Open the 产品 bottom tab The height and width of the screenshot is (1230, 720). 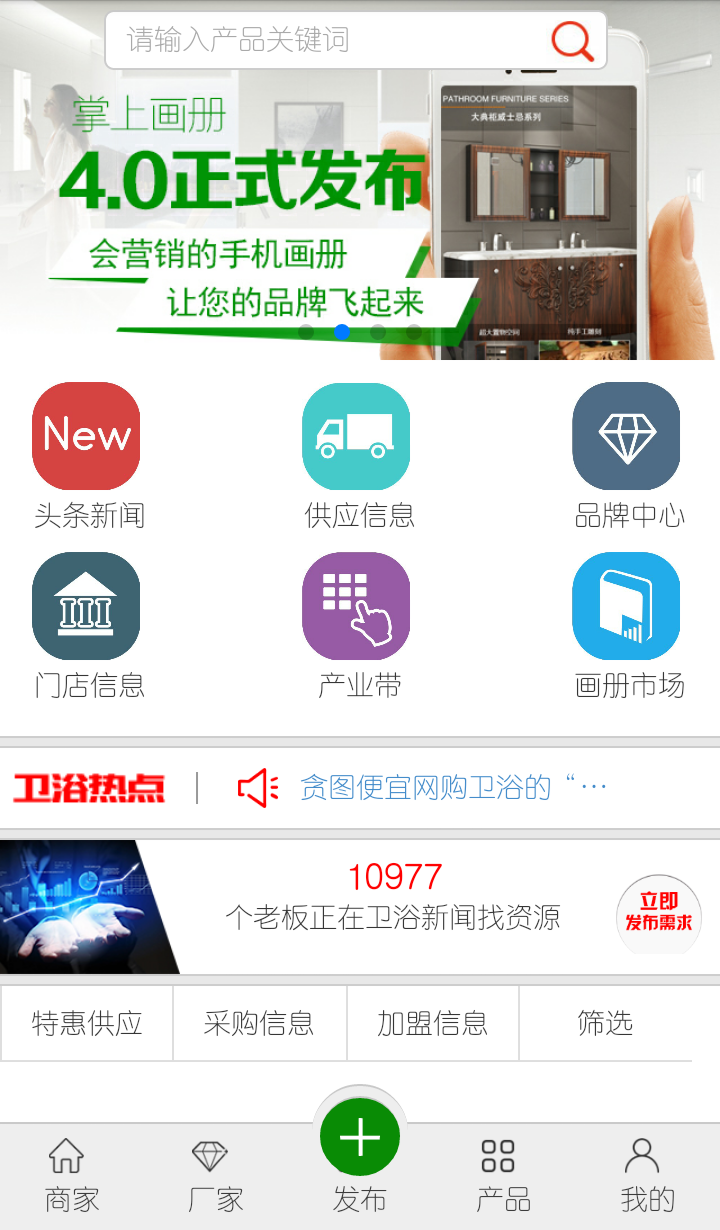[503, 1176]
